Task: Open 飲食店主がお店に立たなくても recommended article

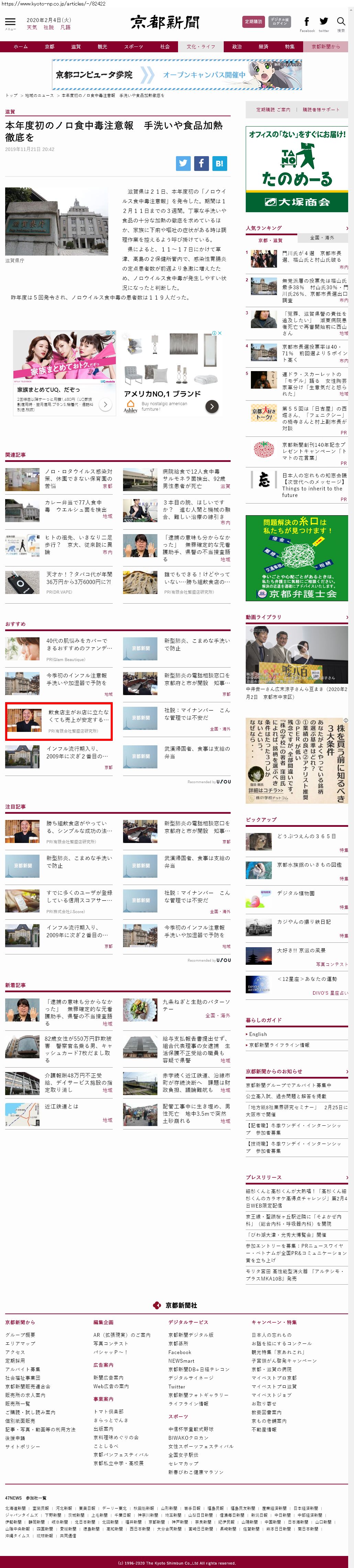Action: [78, 715]
